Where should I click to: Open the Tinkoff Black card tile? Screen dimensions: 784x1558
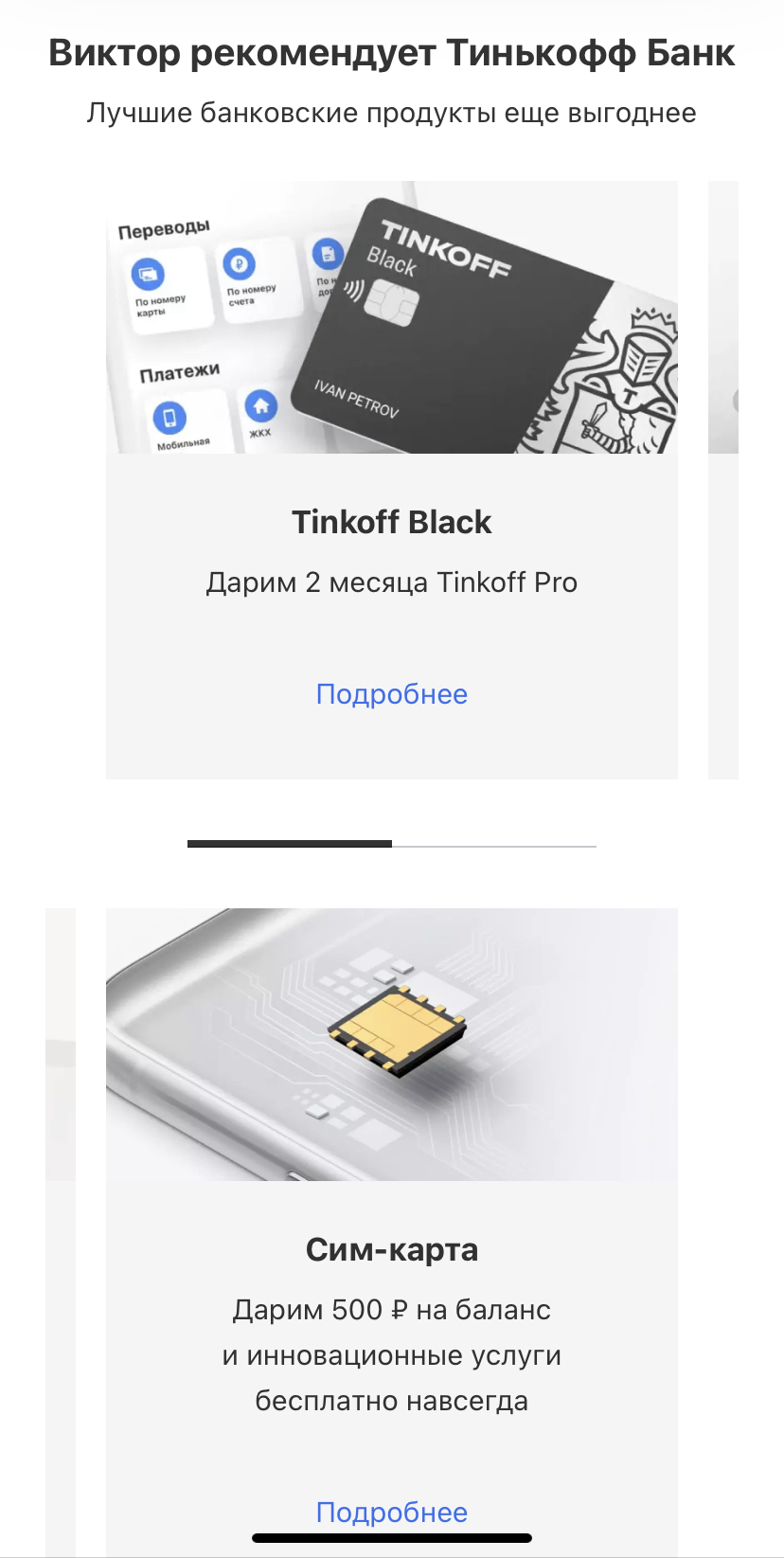(x=392, y=480)
